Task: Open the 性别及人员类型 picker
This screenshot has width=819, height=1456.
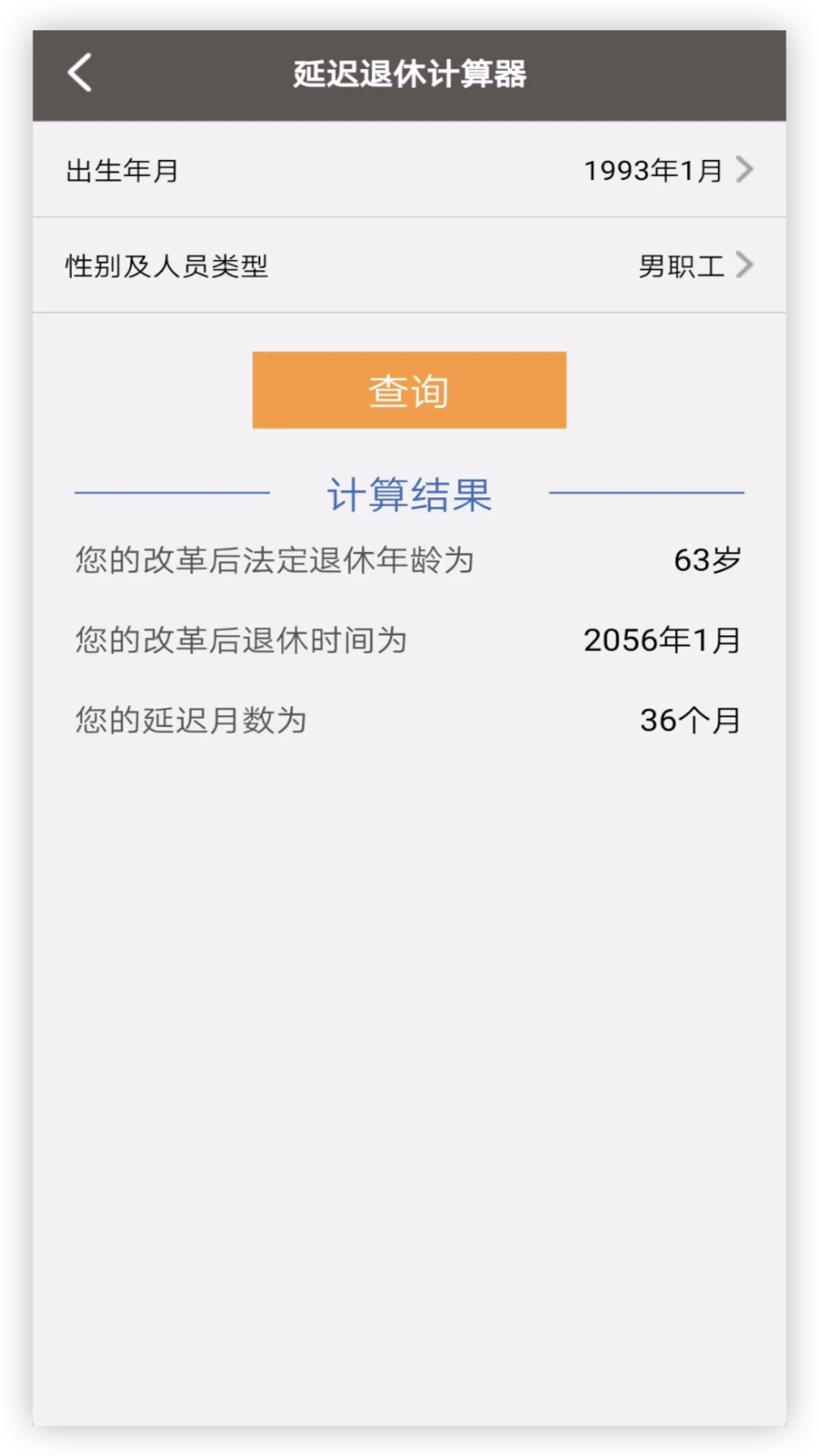Action: [409, 265]
